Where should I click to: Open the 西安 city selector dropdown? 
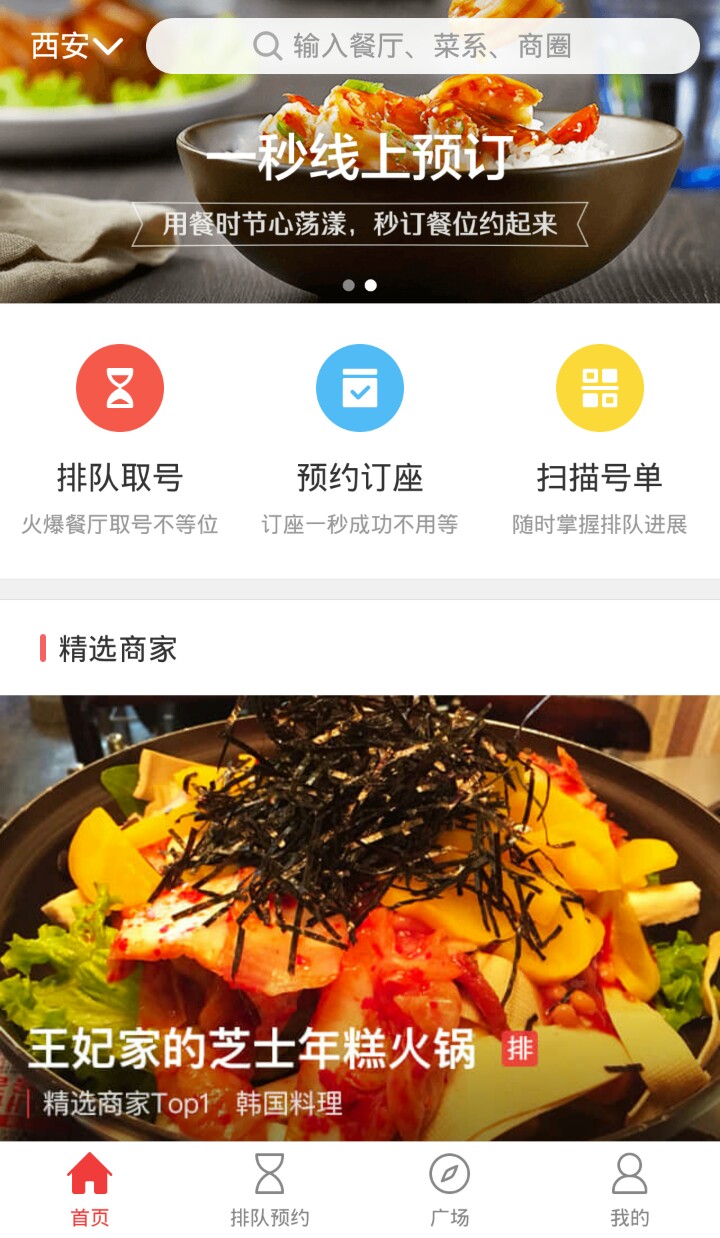[x=76, y=46]
